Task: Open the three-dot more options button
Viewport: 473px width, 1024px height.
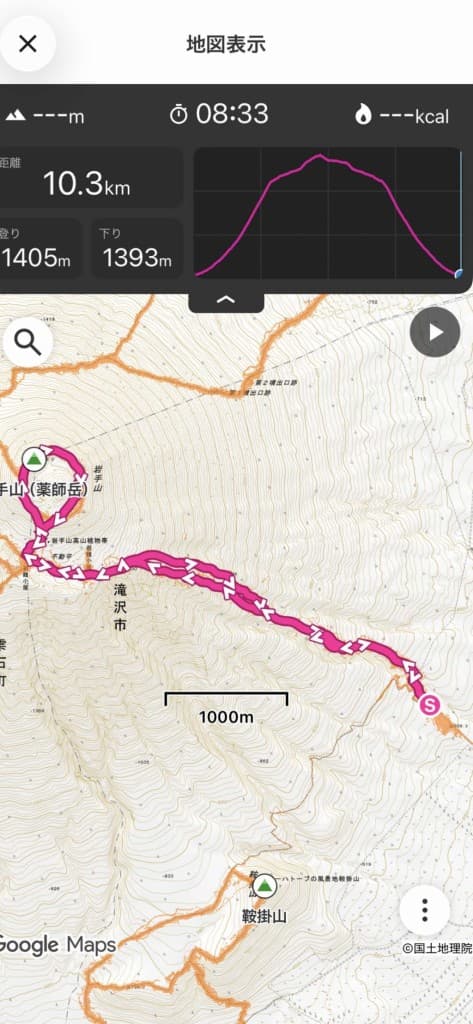Action: [425, 910]
